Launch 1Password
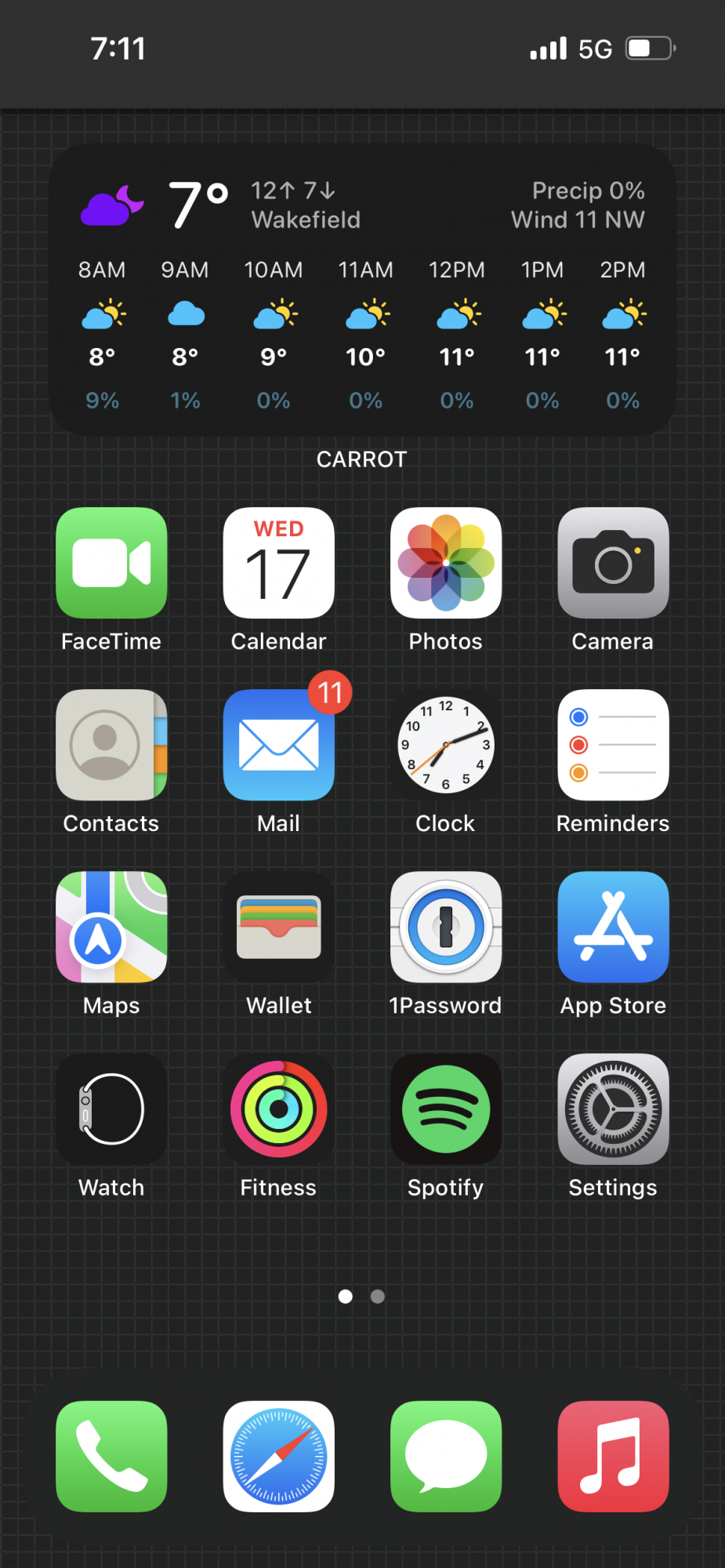The image size is (725, 1568). (x=445, y=927)
